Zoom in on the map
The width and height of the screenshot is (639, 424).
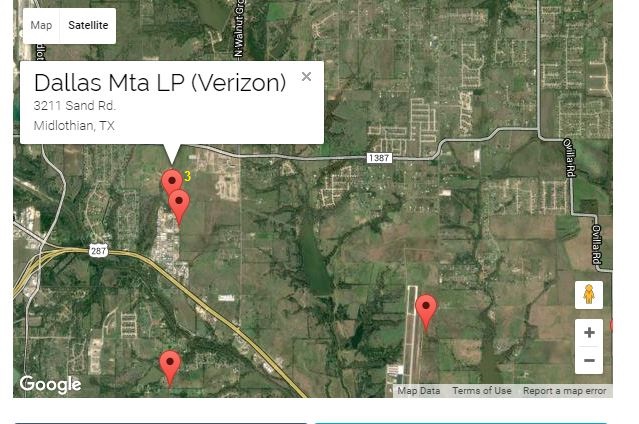589,333
